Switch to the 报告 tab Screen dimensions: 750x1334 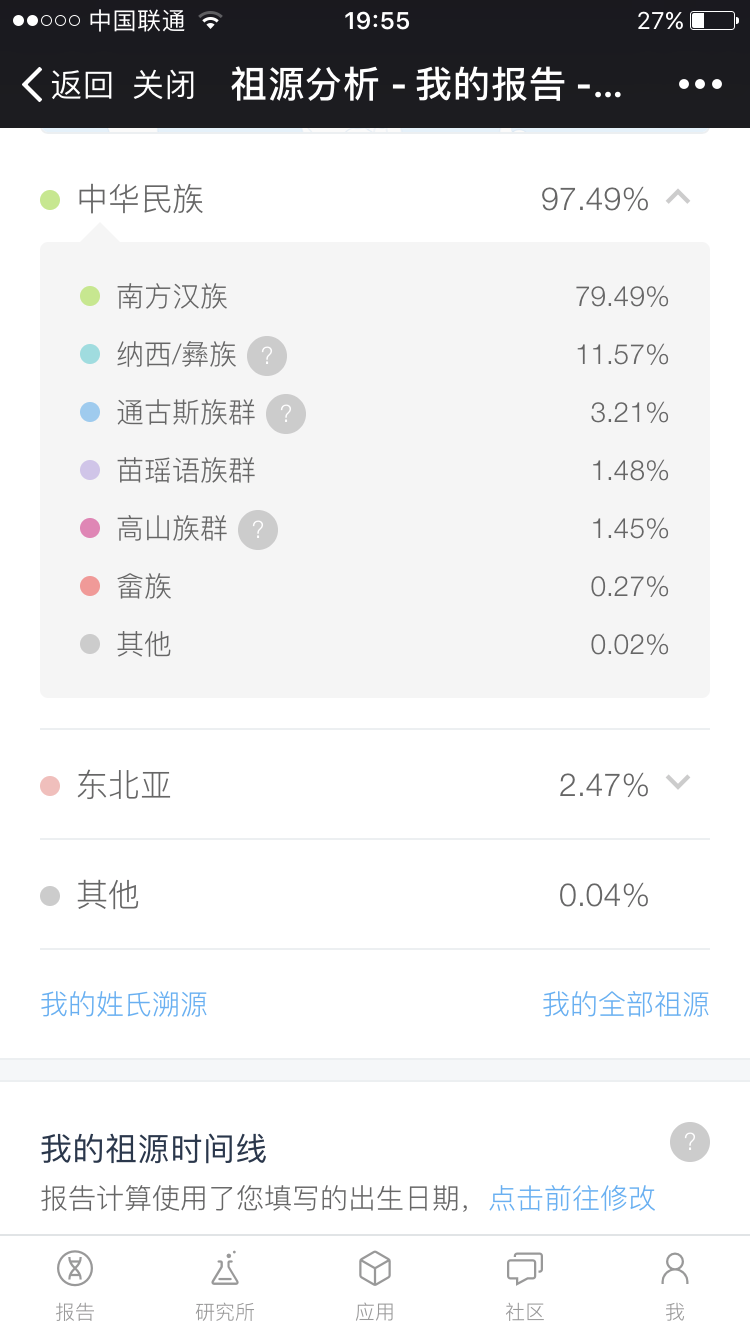75,1285
